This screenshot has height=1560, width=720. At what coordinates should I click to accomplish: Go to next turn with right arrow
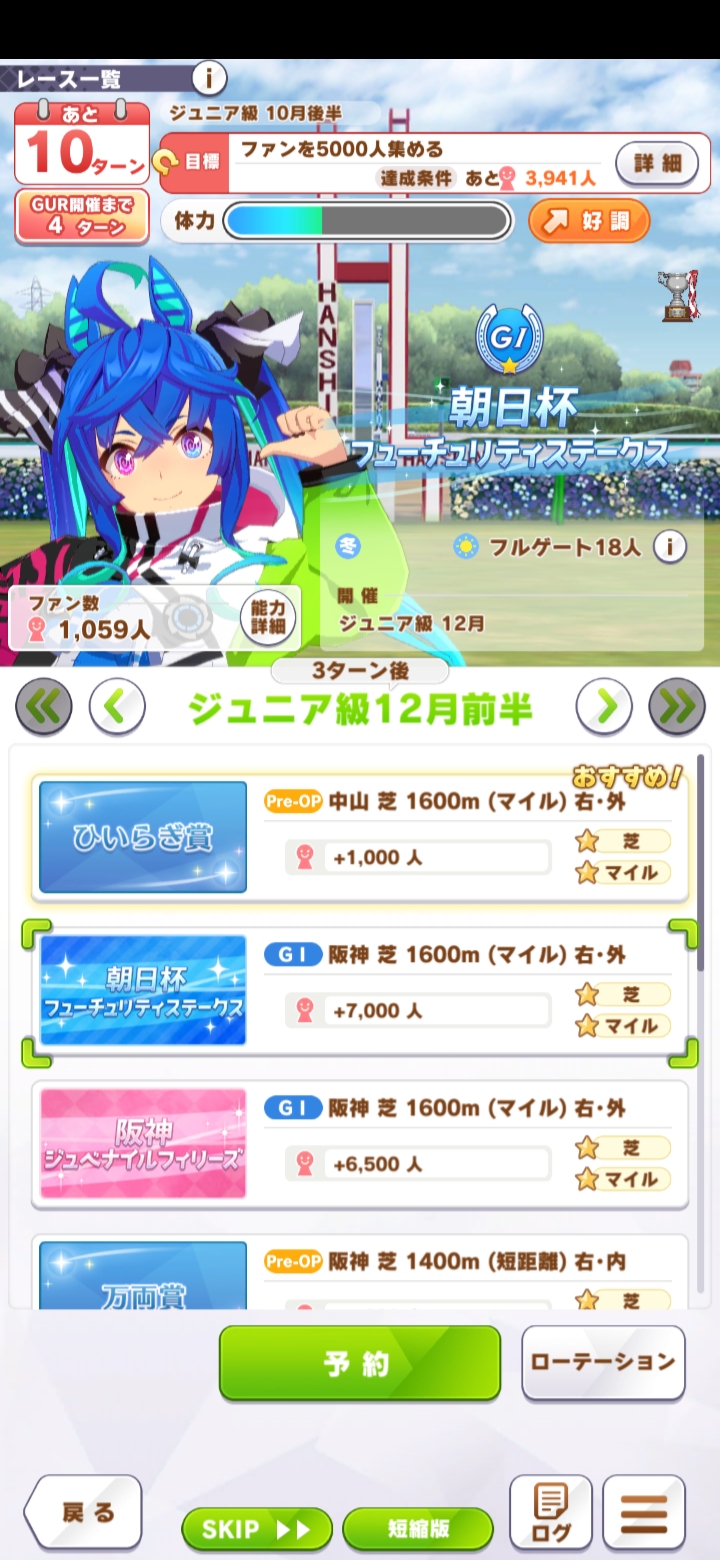coord(603,707)
